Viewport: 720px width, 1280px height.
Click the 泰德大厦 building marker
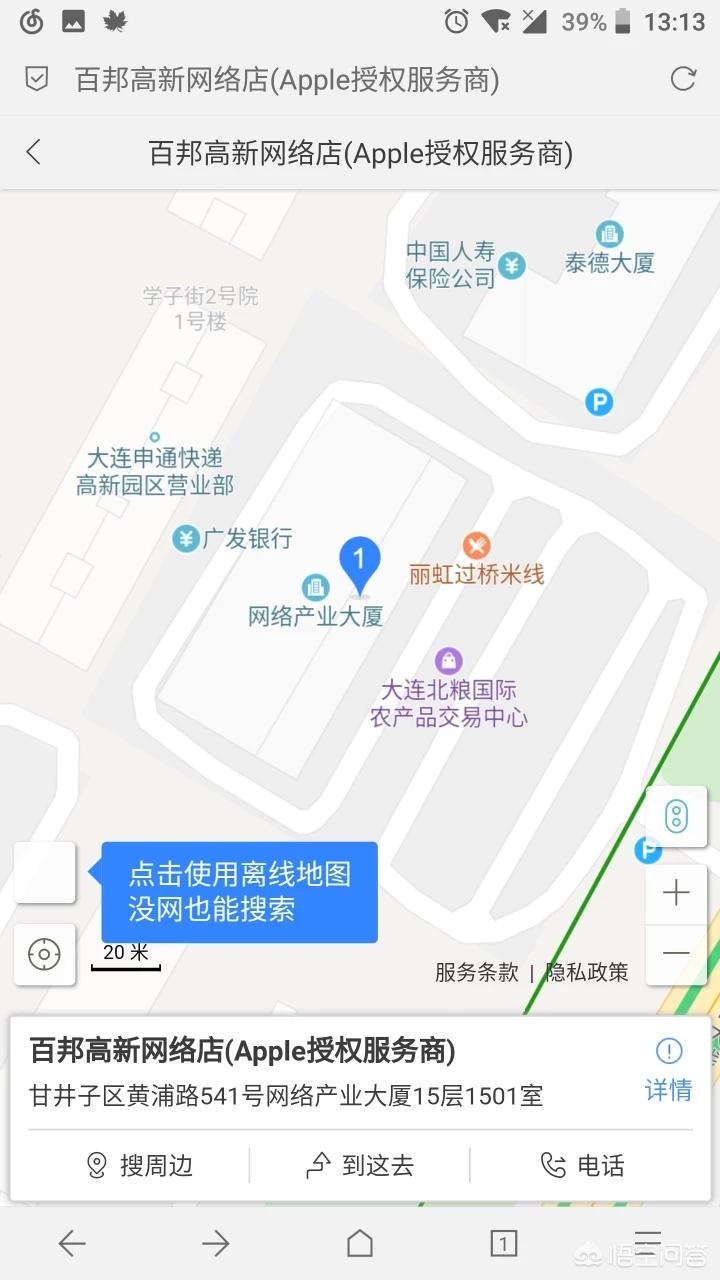(x=610, y=232)
